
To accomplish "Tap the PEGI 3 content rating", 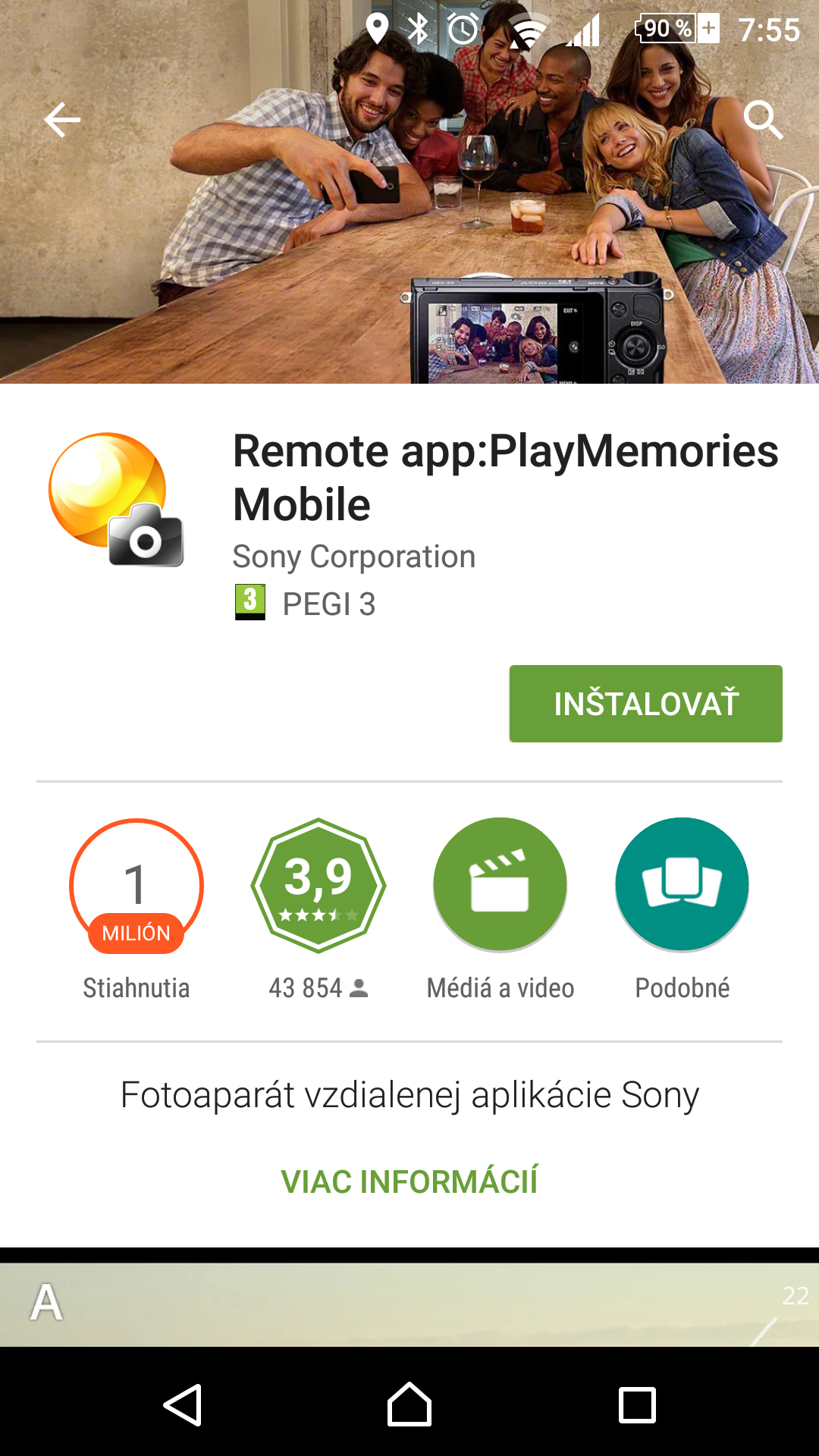I will click(305, 604).
